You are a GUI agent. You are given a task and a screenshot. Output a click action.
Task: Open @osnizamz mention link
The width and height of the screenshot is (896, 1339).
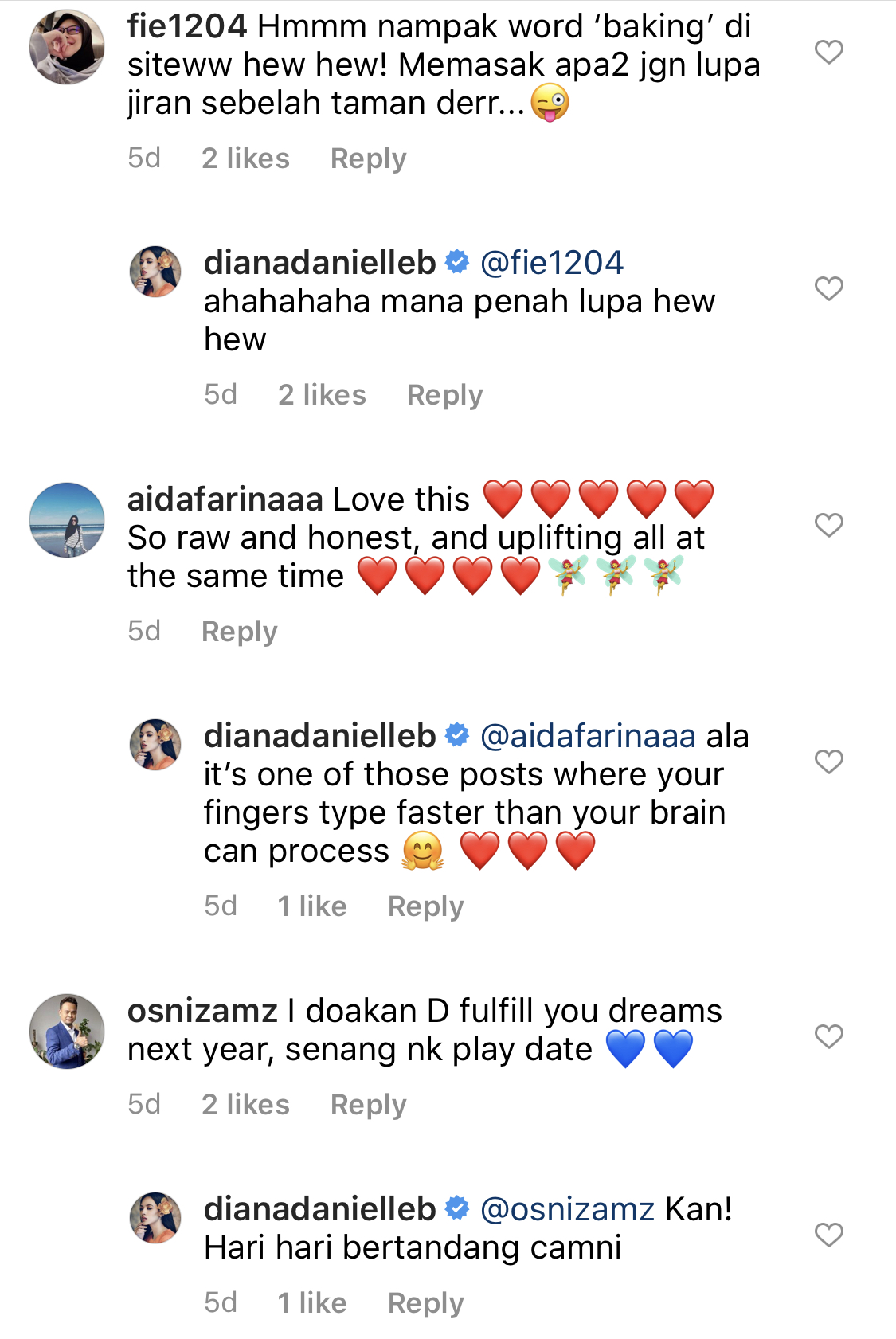(567, 1209)
